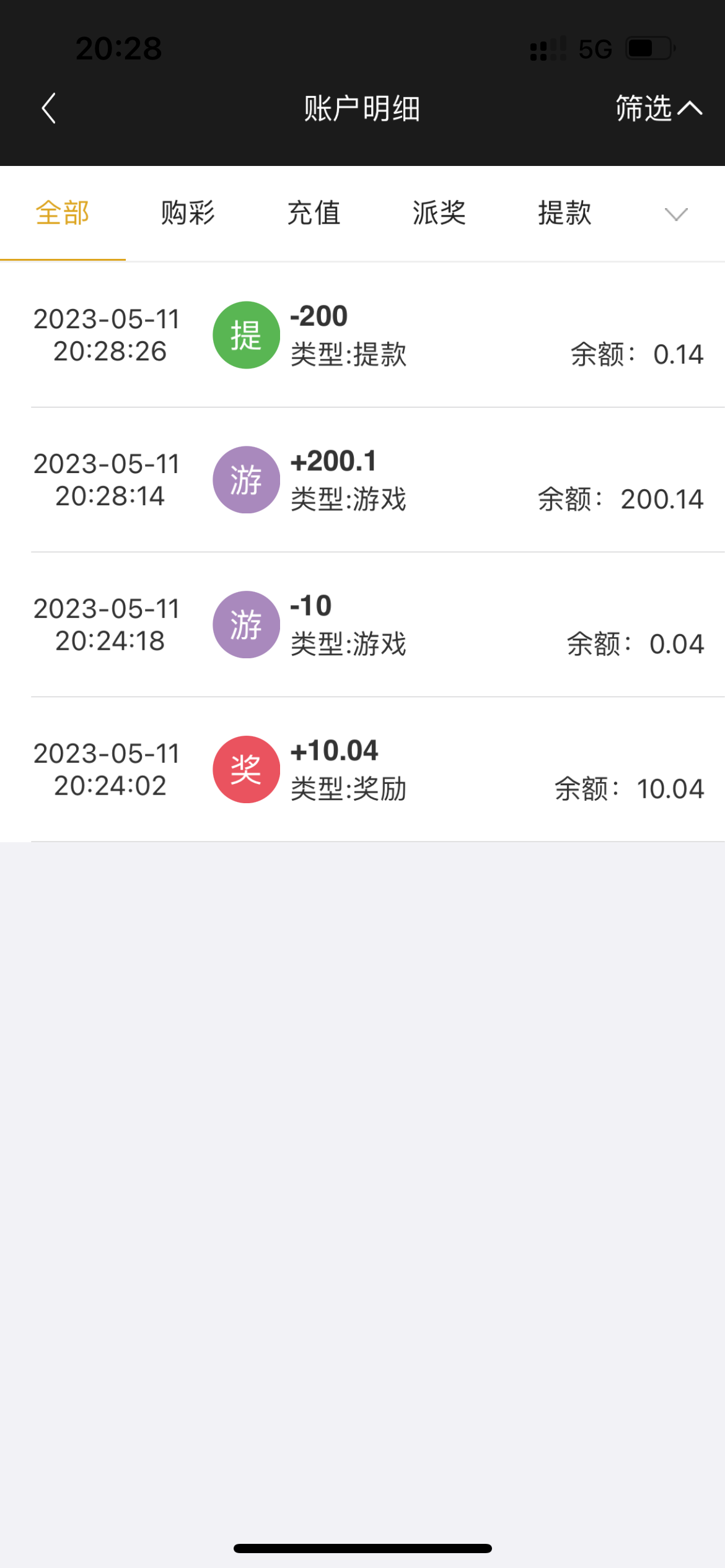Image resolution: width=725 pixels, height=1568 pixels.
Task: Switch to the 提款 tab
Action: tap(565, 213)
